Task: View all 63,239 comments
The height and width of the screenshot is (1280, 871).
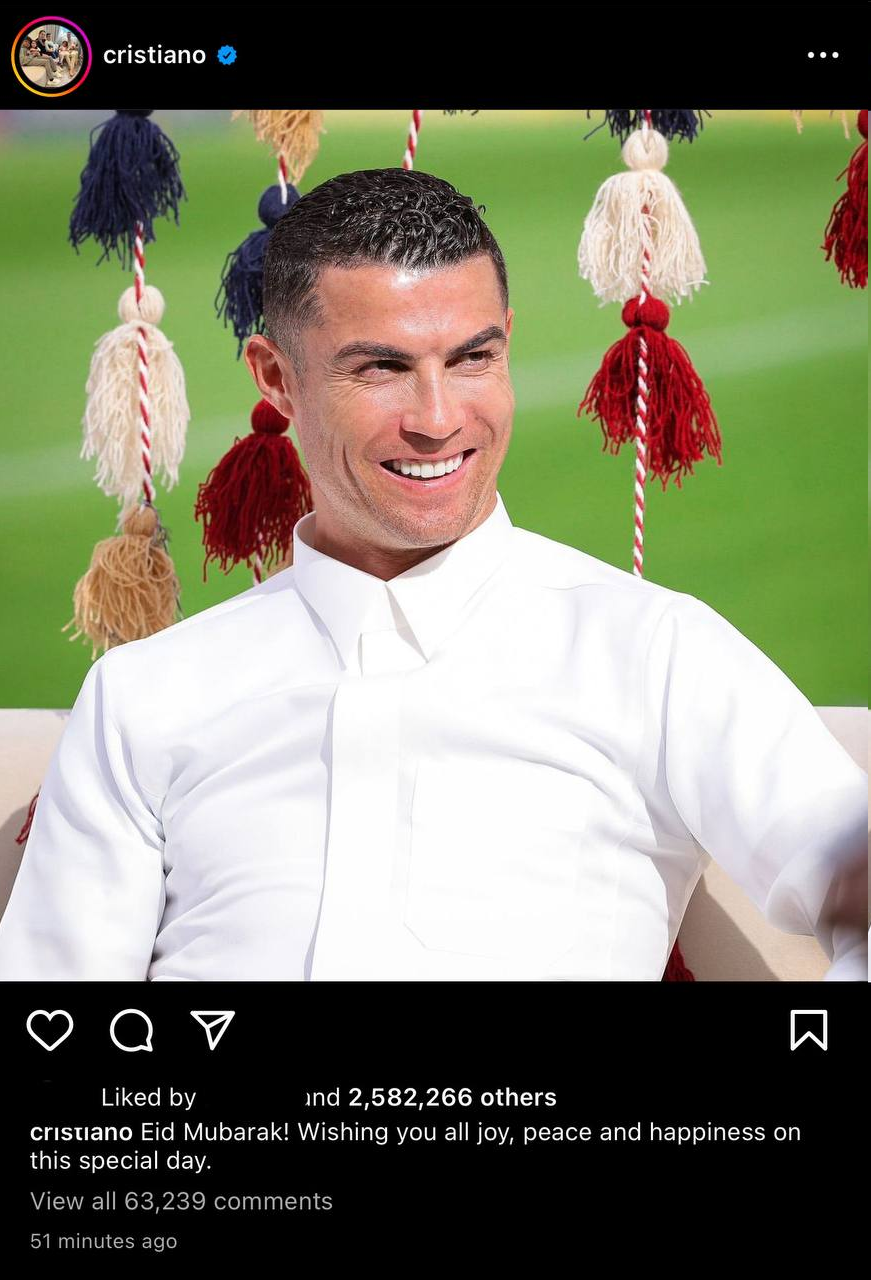Action: (181, 1201)
